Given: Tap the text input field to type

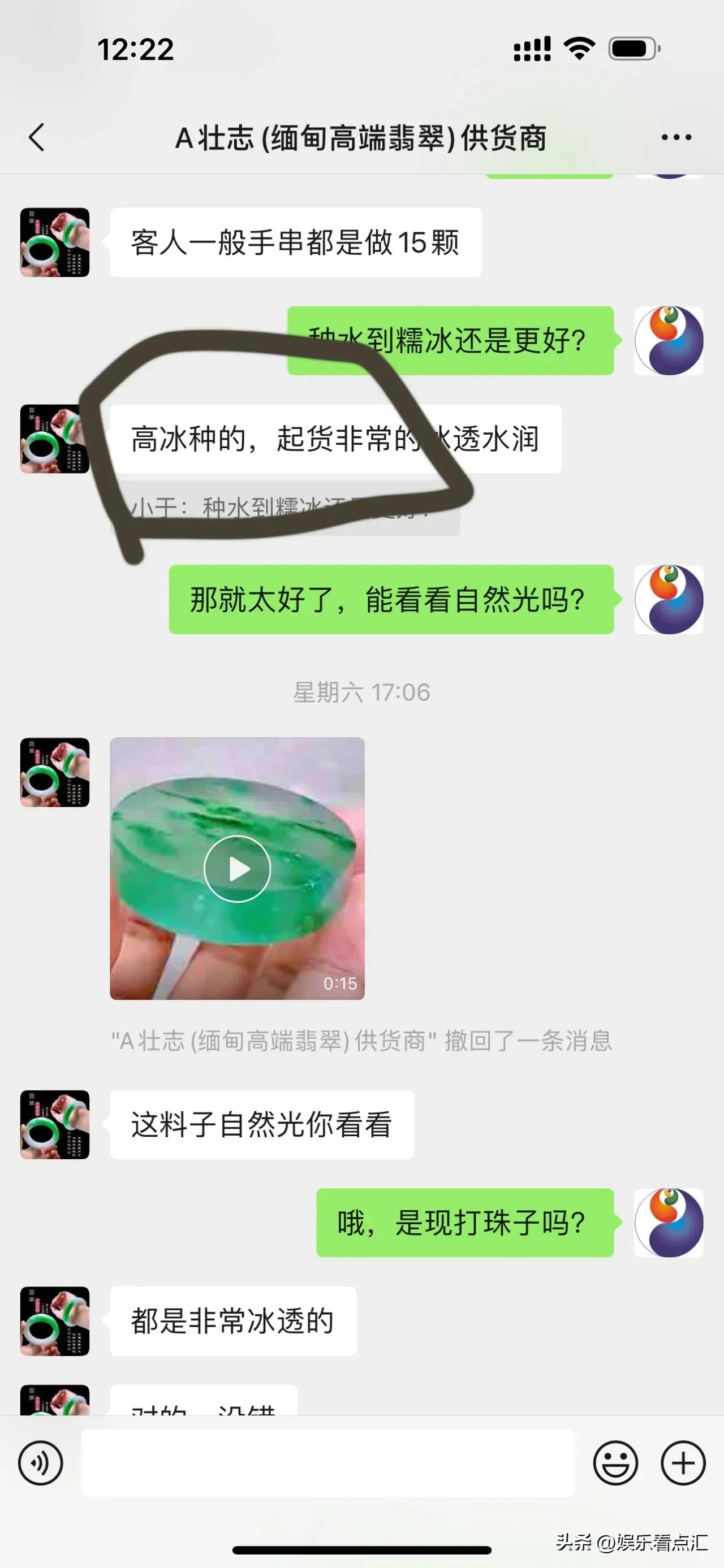Looking at the screenshot, I should (329, 1463).
